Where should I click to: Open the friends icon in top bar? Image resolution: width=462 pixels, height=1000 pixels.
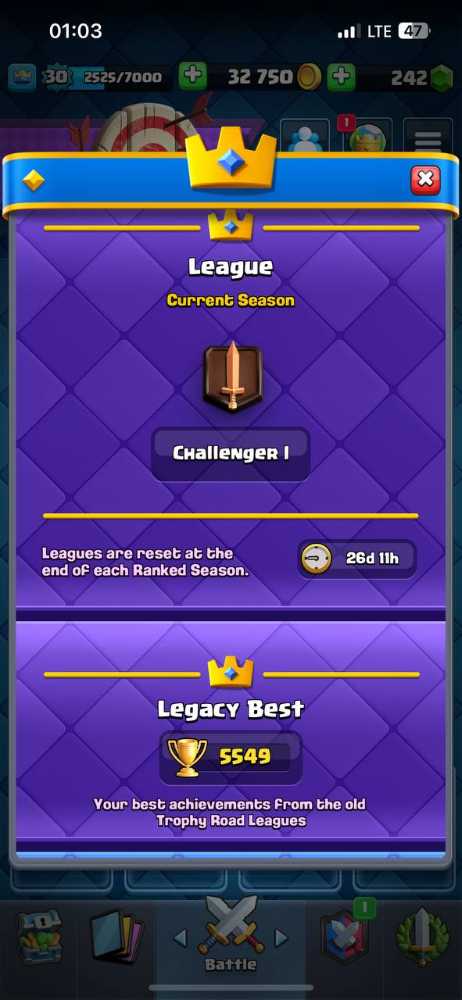tap(305, 138)
